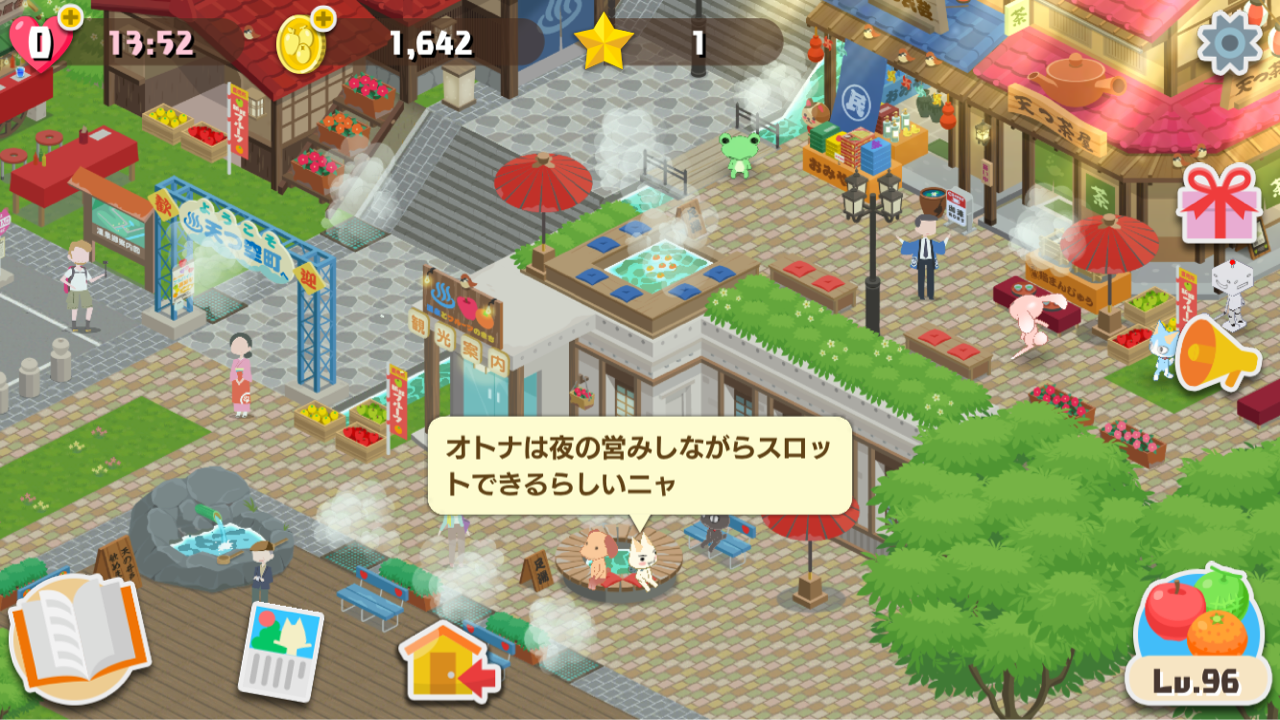Image resolution: width=1280 pixels, height=720 pixels.
Task: View the photo card album
Action: (x=280, y=649)
